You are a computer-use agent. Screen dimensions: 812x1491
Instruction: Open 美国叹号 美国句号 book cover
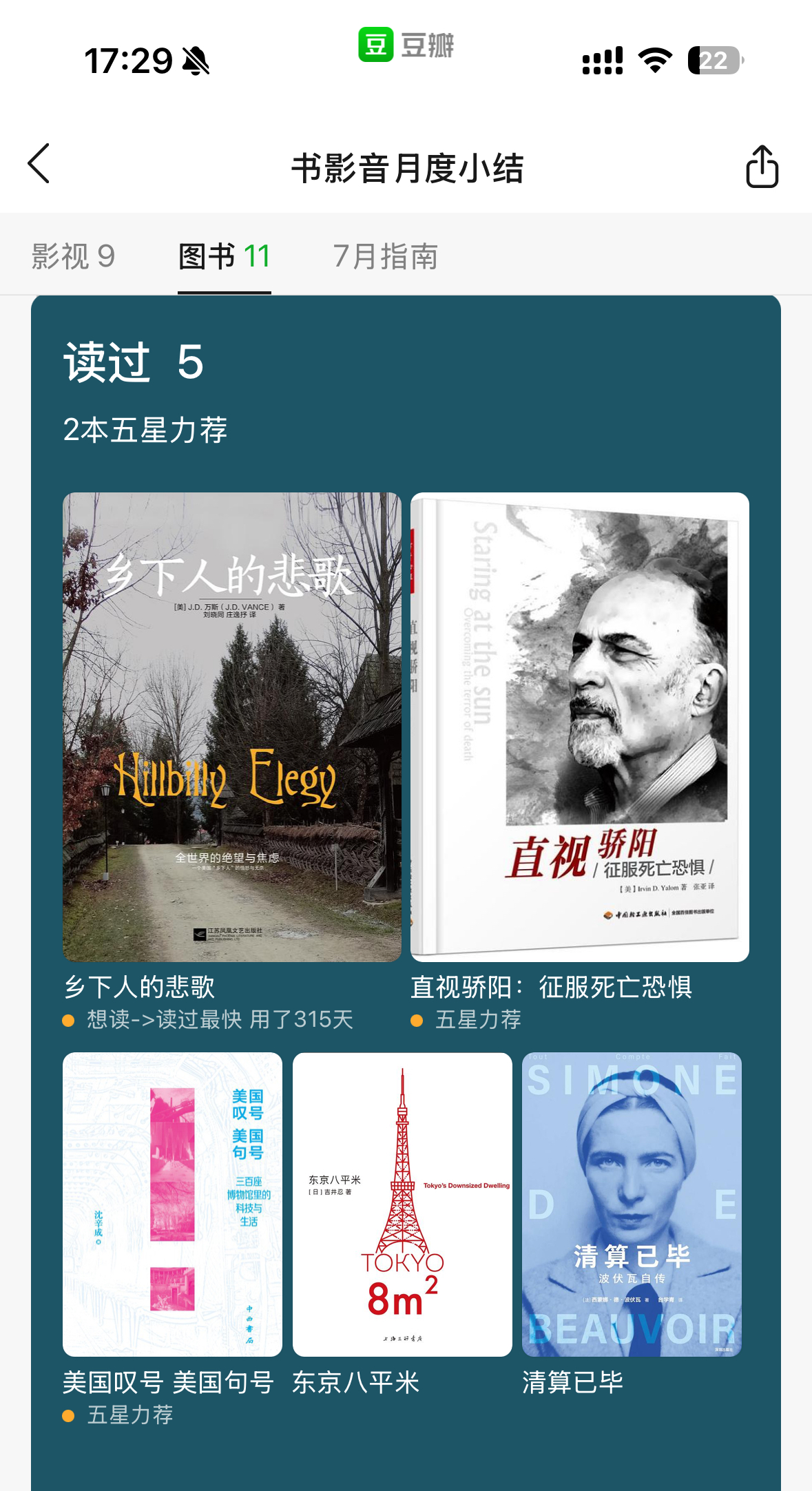(172, 1204)
